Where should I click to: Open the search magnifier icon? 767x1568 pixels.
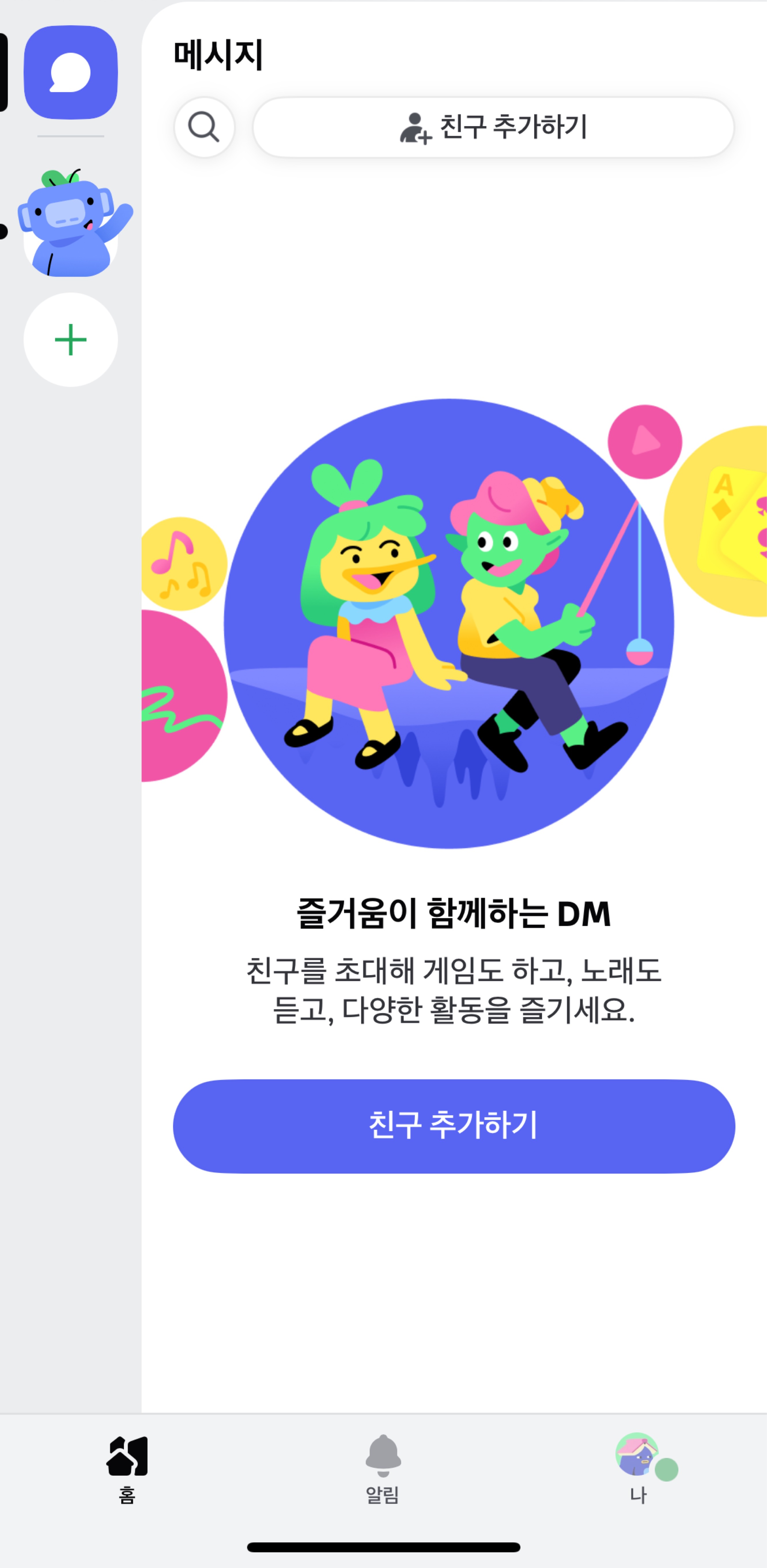pos(204,127)
